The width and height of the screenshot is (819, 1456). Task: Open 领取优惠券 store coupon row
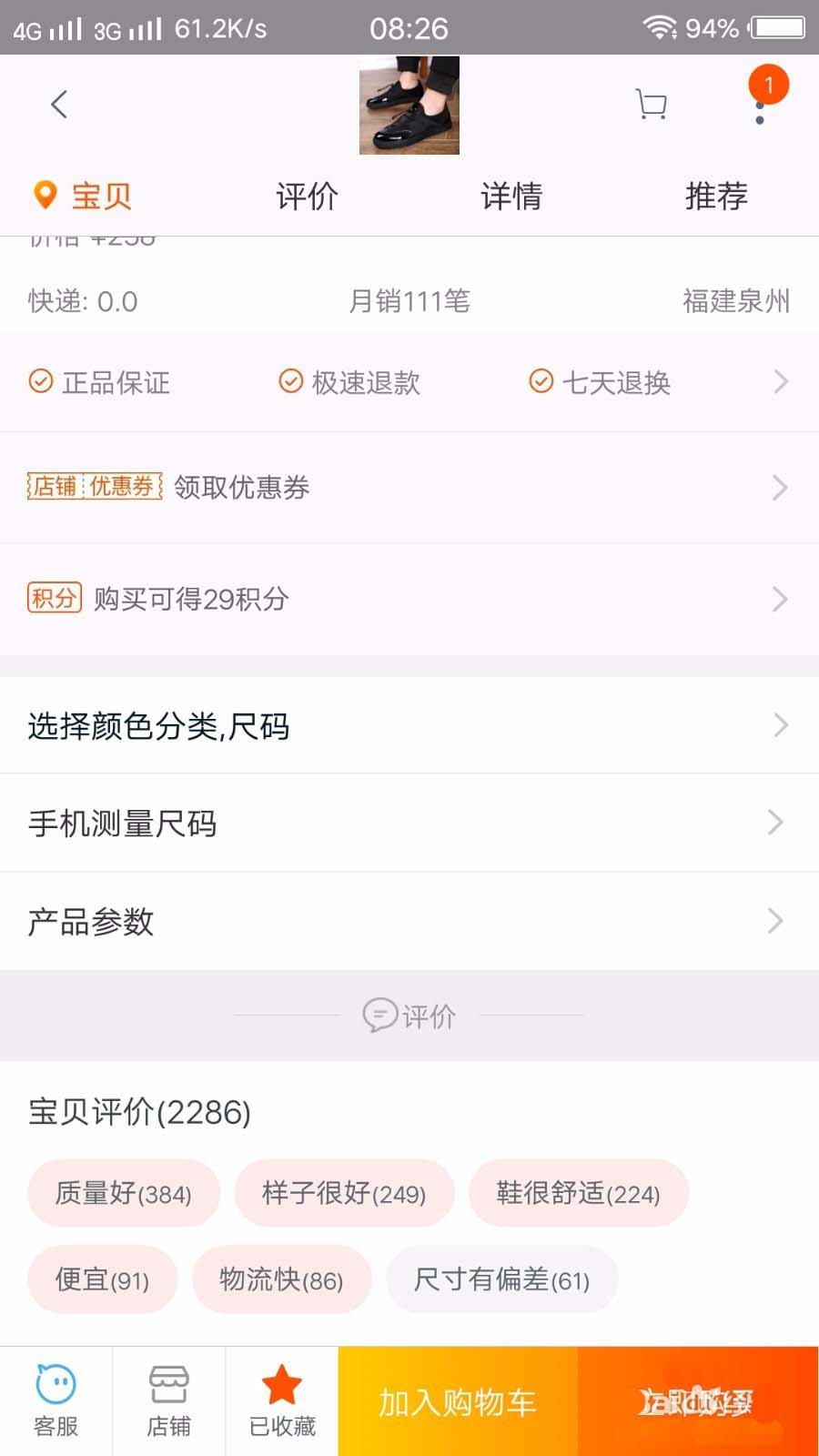point(409,488)
